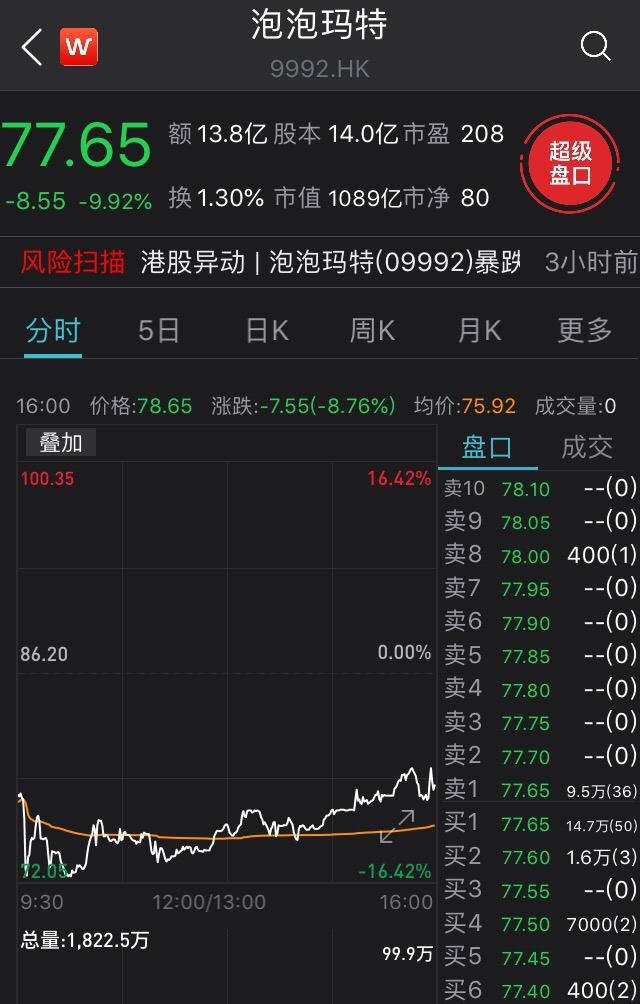Go back with the arrow icon
The width and height of the screenshot is (640, 1004).
click(x=32, y=47)
